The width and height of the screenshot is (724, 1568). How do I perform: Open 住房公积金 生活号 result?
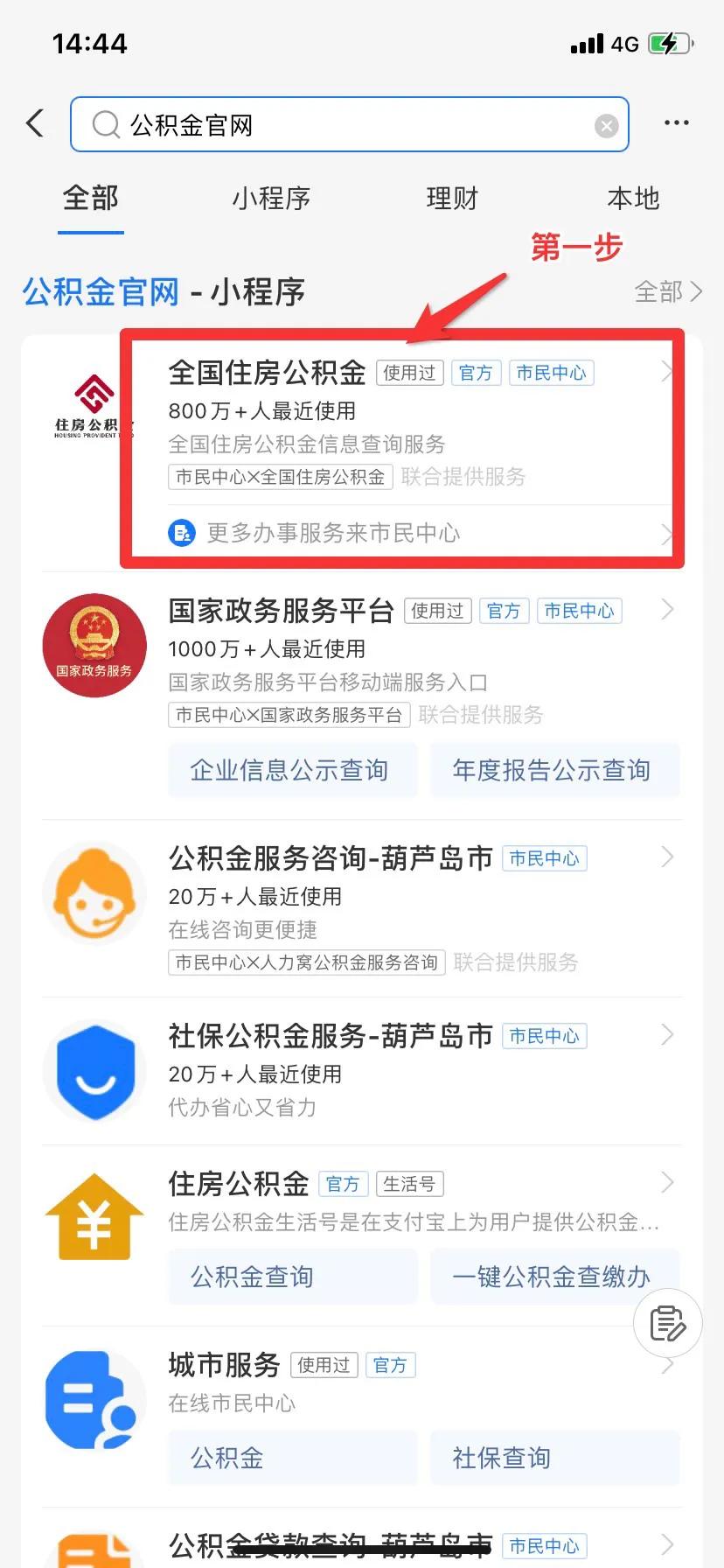point(238,1185)
